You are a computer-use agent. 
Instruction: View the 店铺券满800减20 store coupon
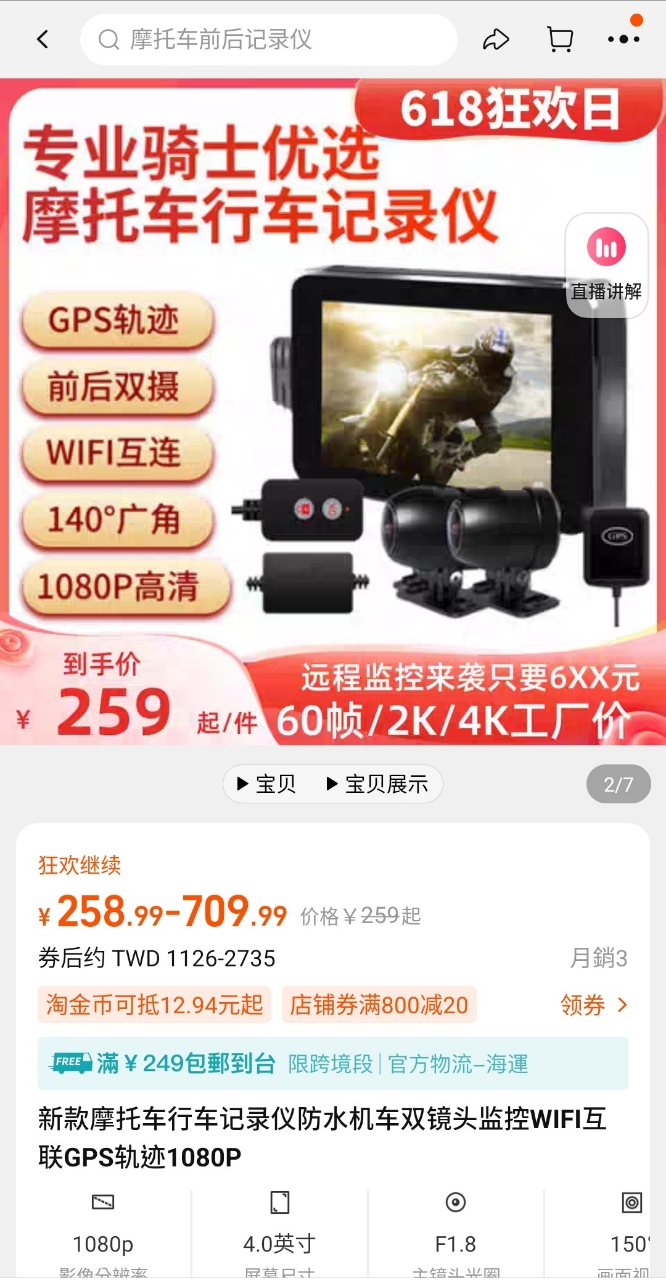379,1005
